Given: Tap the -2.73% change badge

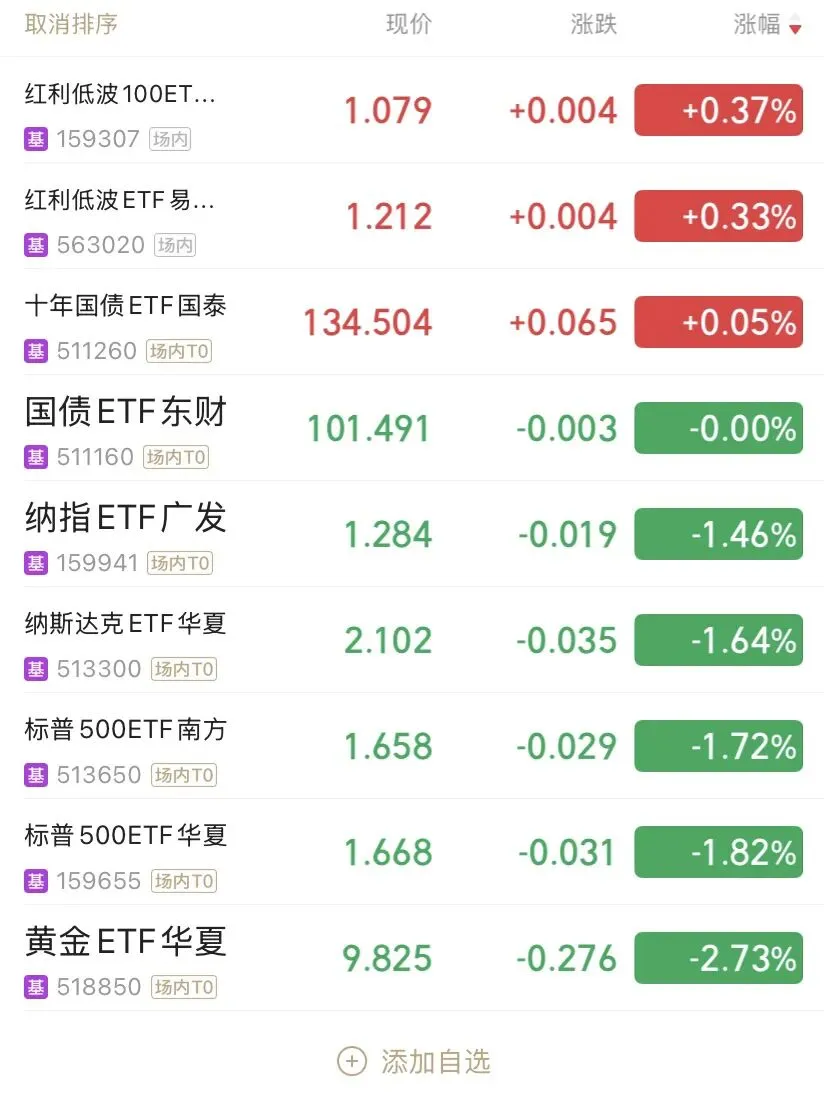Looking at the screenshot, I should 718,958.
